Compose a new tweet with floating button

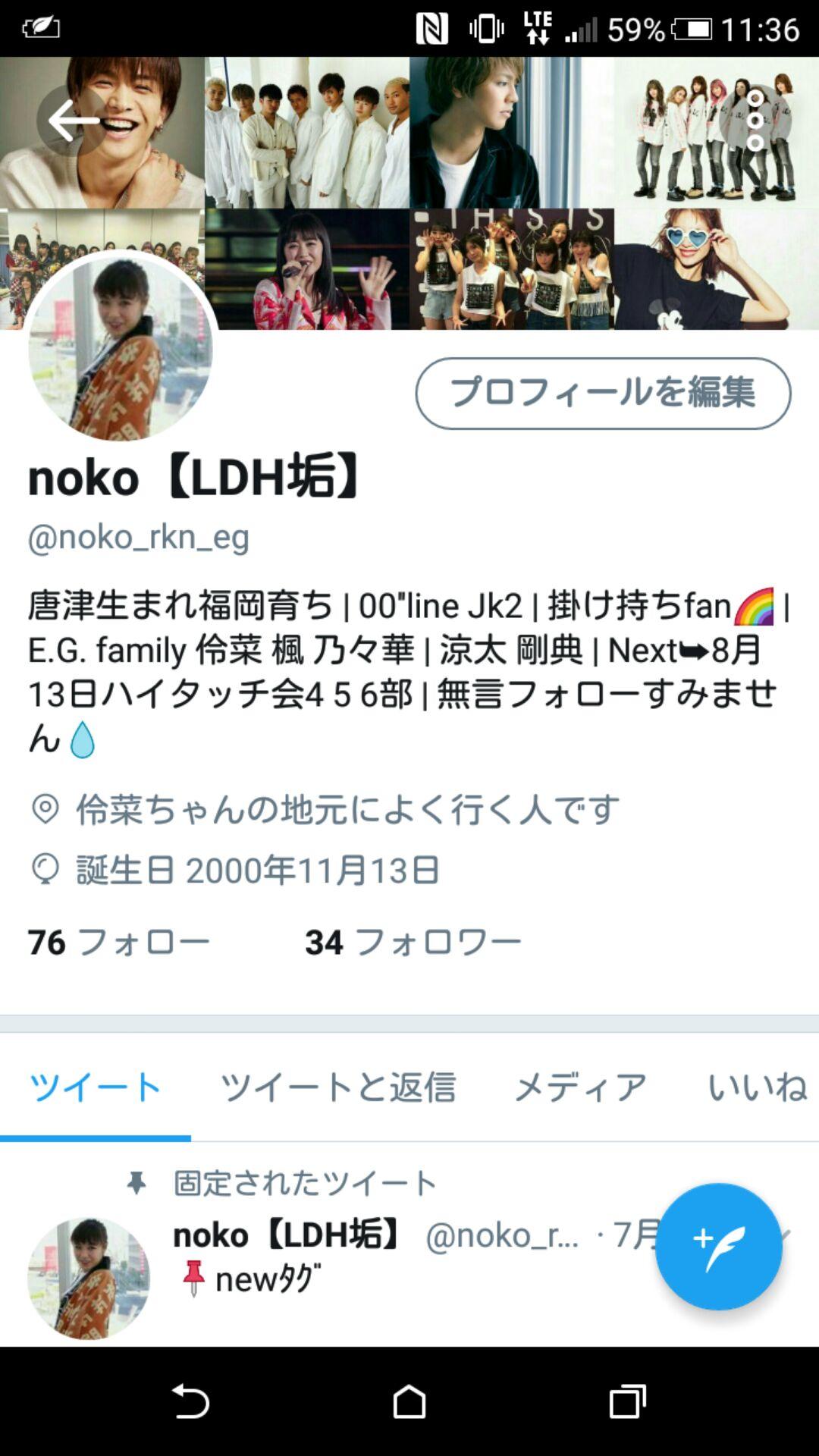pyautogui.click(x=718, y=1247)
